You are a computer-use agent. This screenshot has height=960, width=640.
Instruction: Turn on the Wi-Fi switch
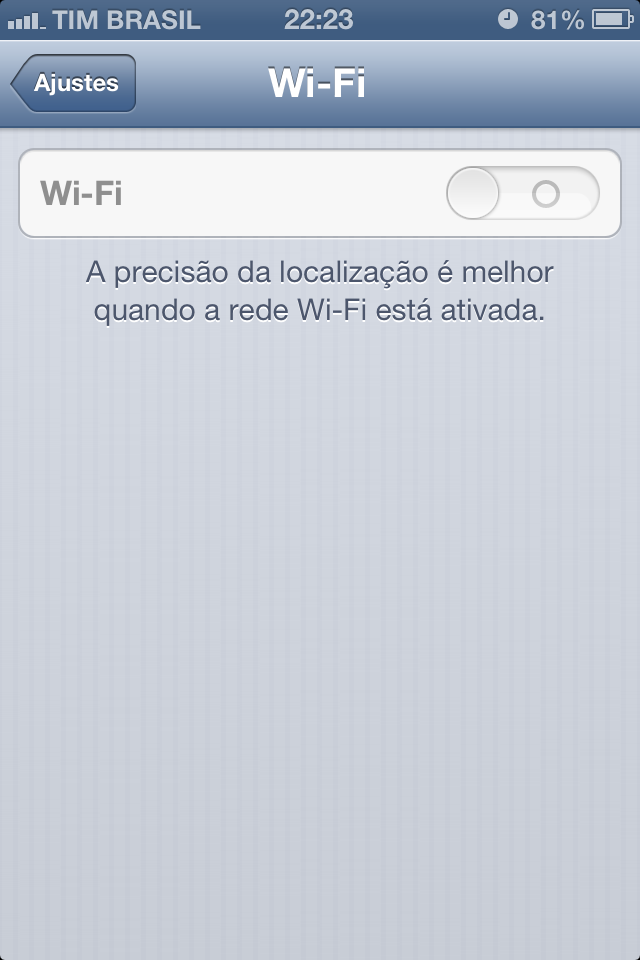click(x=522, y=193)
